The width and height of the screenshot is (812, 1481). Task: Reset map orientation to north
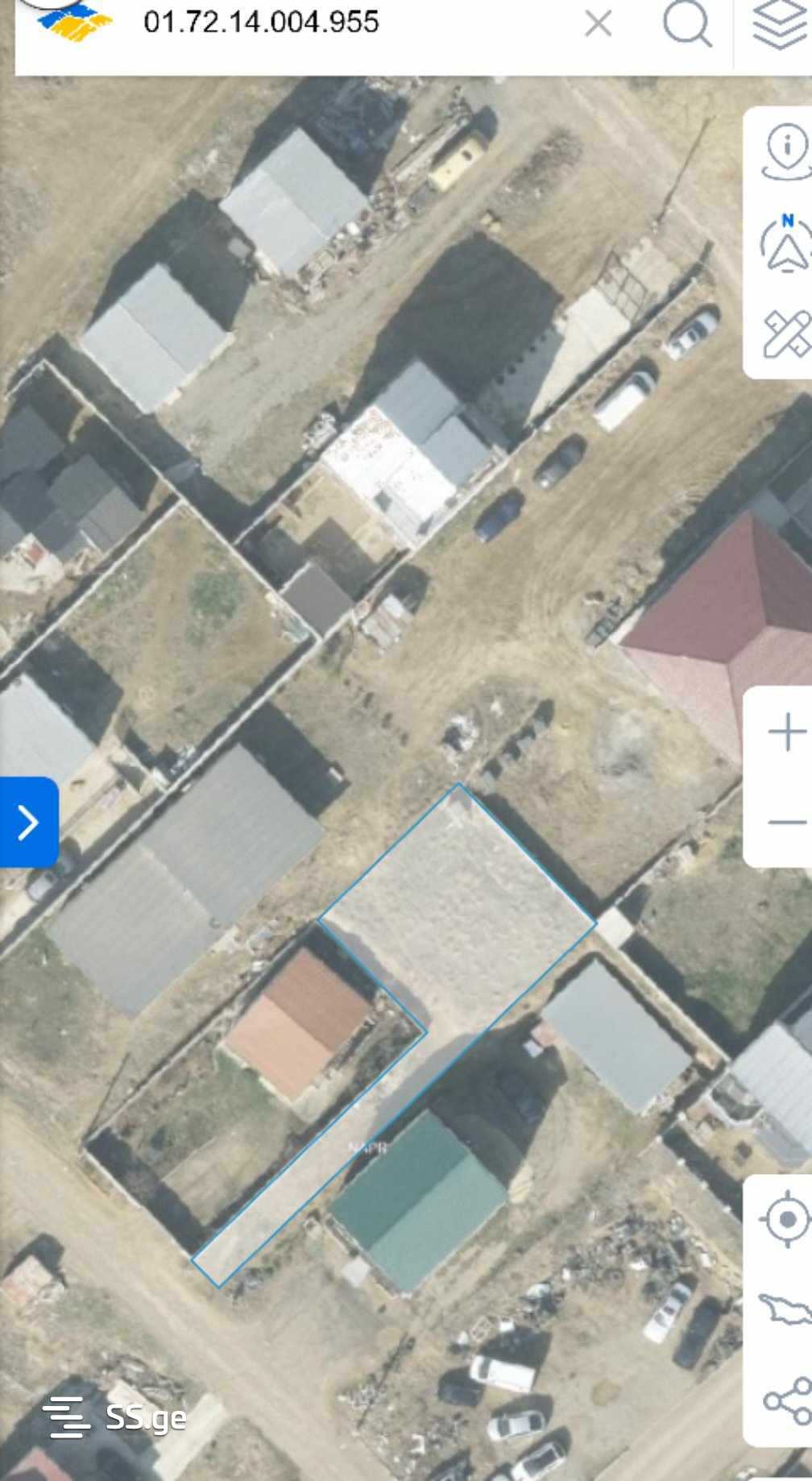point(786,243)
